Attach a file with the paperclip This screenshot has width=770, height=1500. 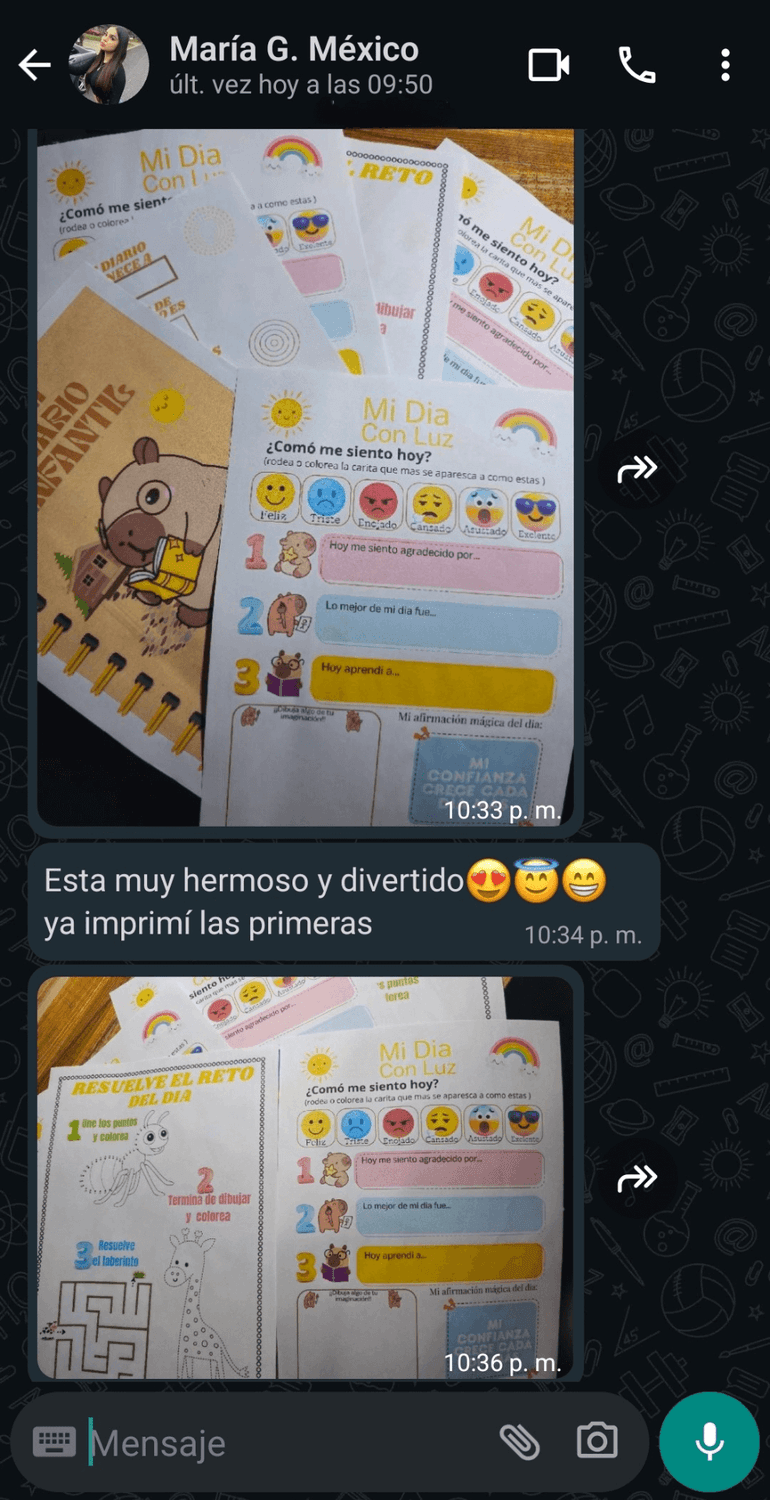[519, 1442]
